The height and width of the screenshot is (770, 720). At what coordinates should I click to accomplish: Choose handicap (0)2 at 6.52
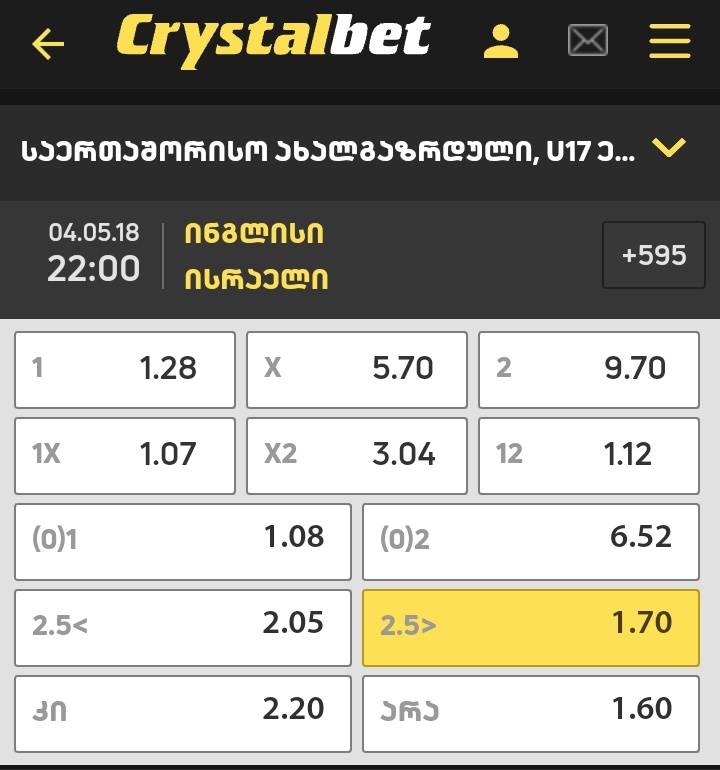[530, 541]
